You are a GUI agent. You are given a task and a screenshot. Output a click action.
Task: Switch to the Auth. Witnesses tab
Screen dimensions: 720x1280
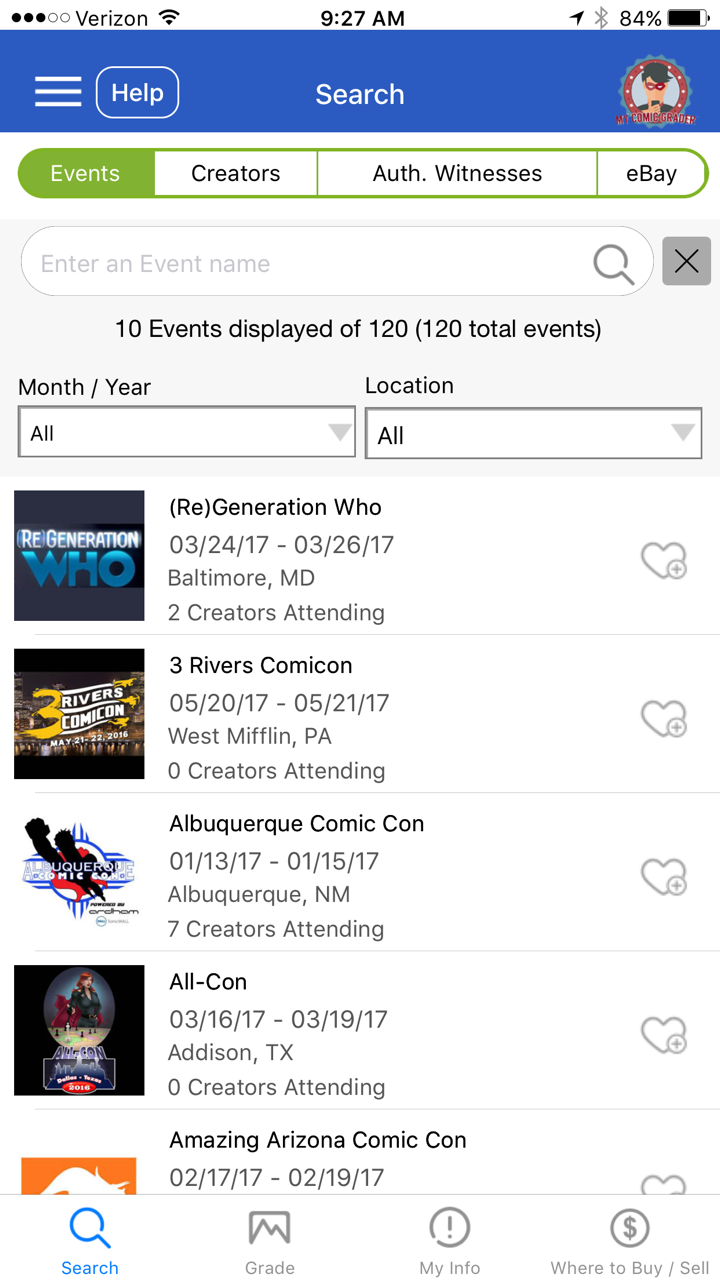[457, 174]
